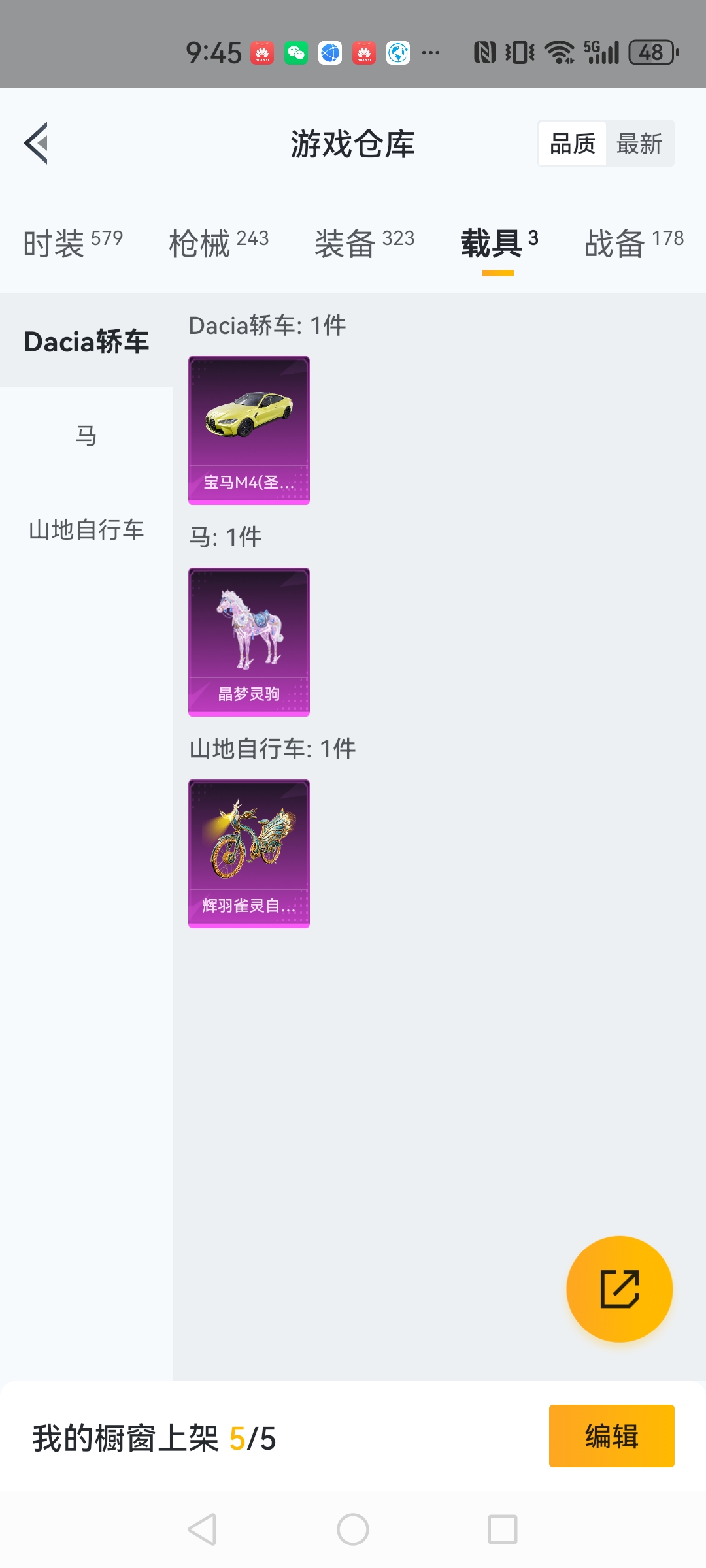Screen dimensions: 706x1568
Task: Select the 品质 sorting option
Action: click(572, 142)
